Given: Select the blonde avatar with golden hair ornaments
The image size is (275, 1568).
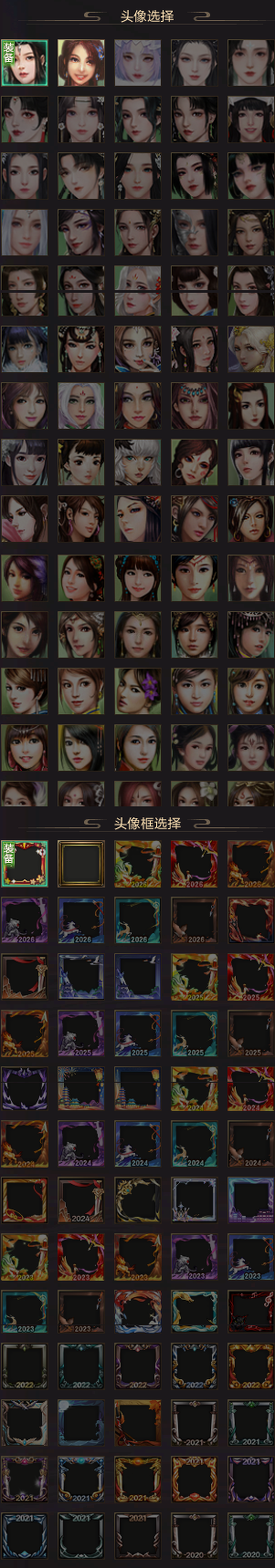Looking at the screenshot, I should pos(251,349).
